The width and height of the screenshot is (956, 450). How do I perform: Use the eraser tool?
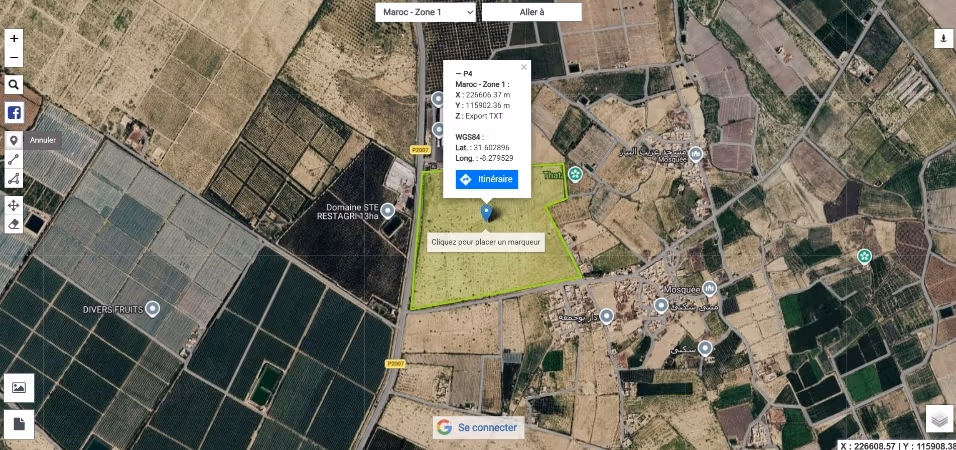[x=14, y=224]
